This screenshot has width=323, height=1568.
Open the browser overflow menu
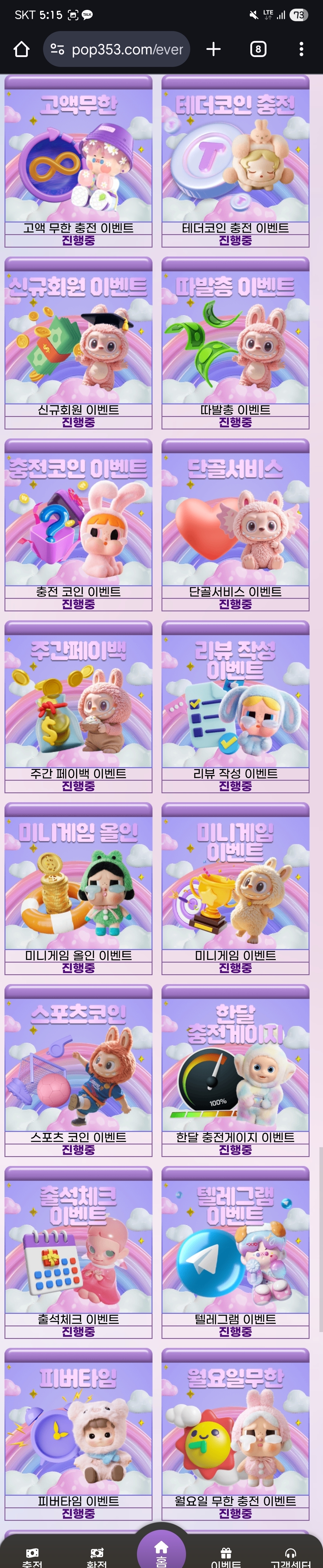[x=301, y=49]
